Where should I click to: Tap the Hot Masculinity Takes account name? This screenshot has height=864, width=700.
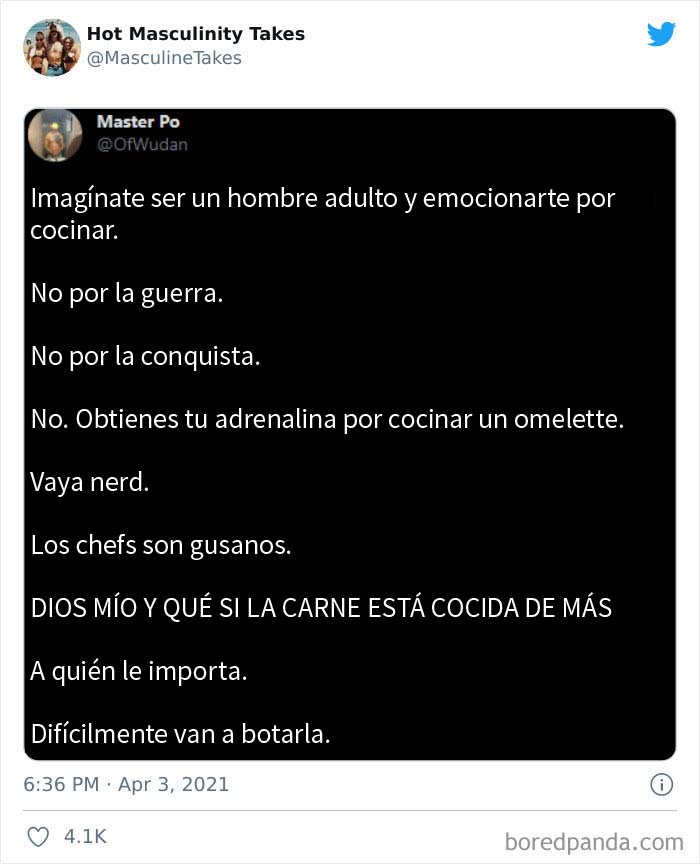click(195, 34)
